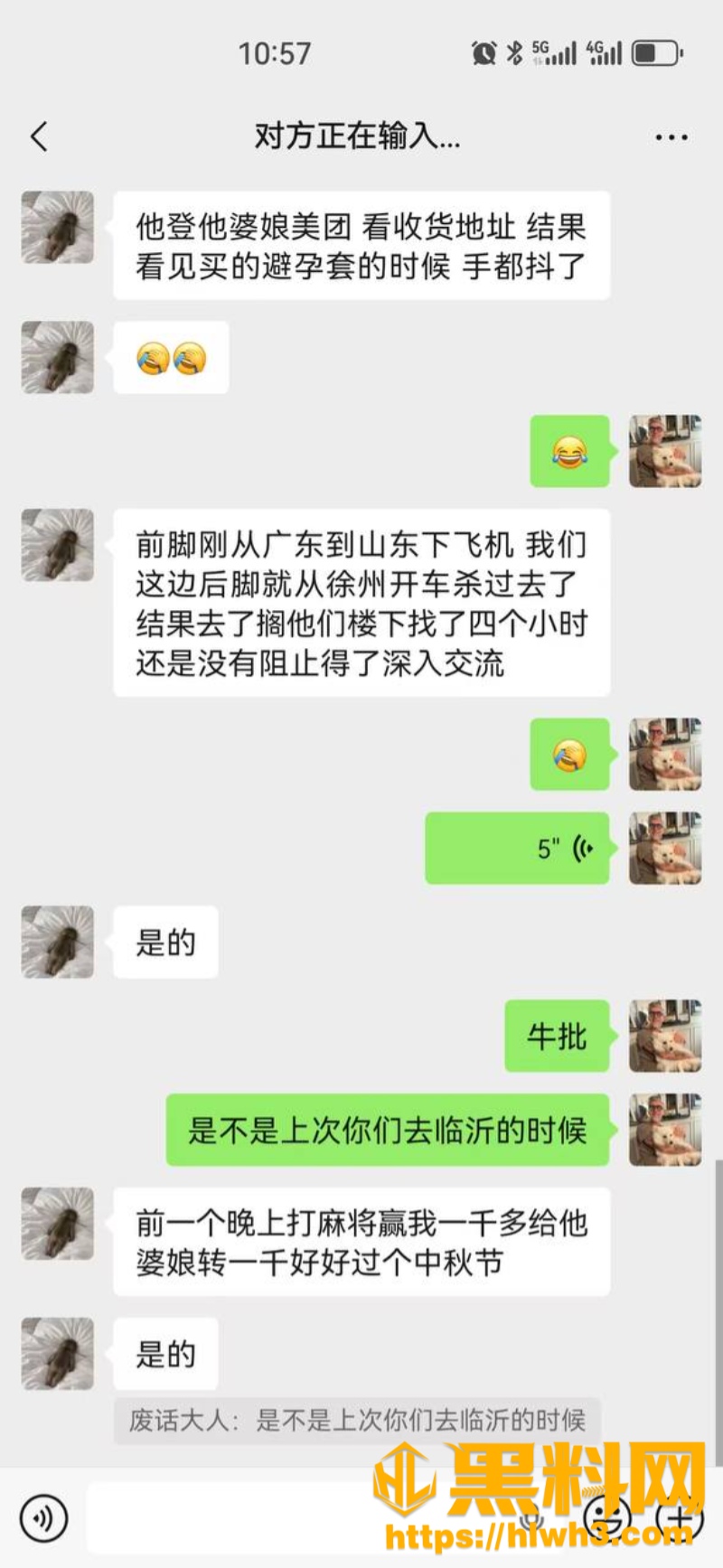723x1568 pixels.
Task: Switch to voice input with microphone icon
Action: 43,1517
